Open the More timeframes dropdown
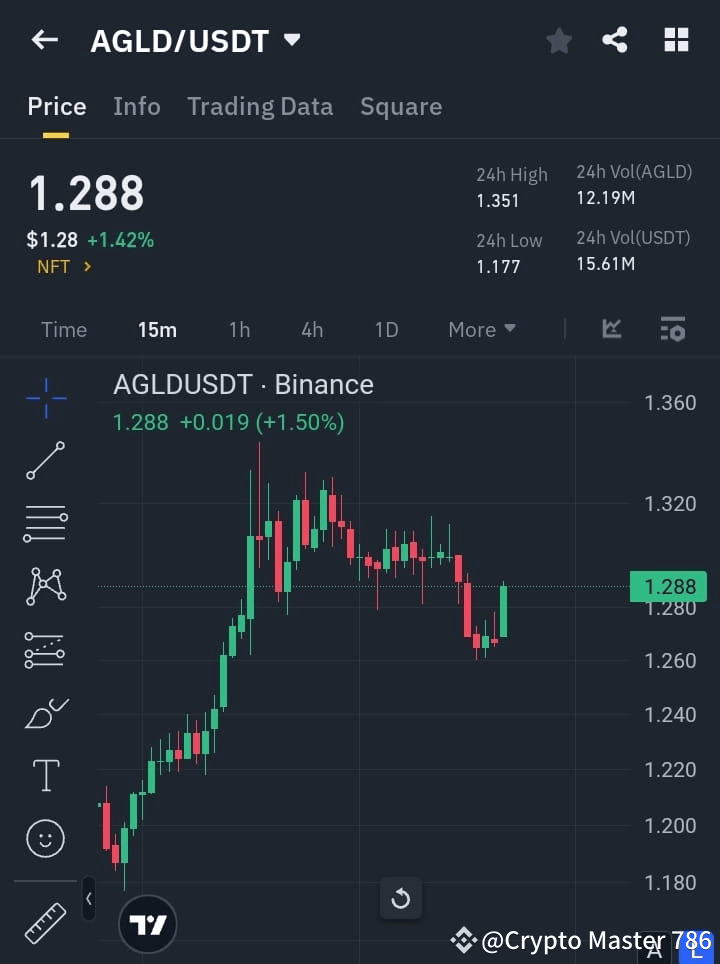This screenshot has width=720, height=964. pyautogui.click(x=481, y=329)
